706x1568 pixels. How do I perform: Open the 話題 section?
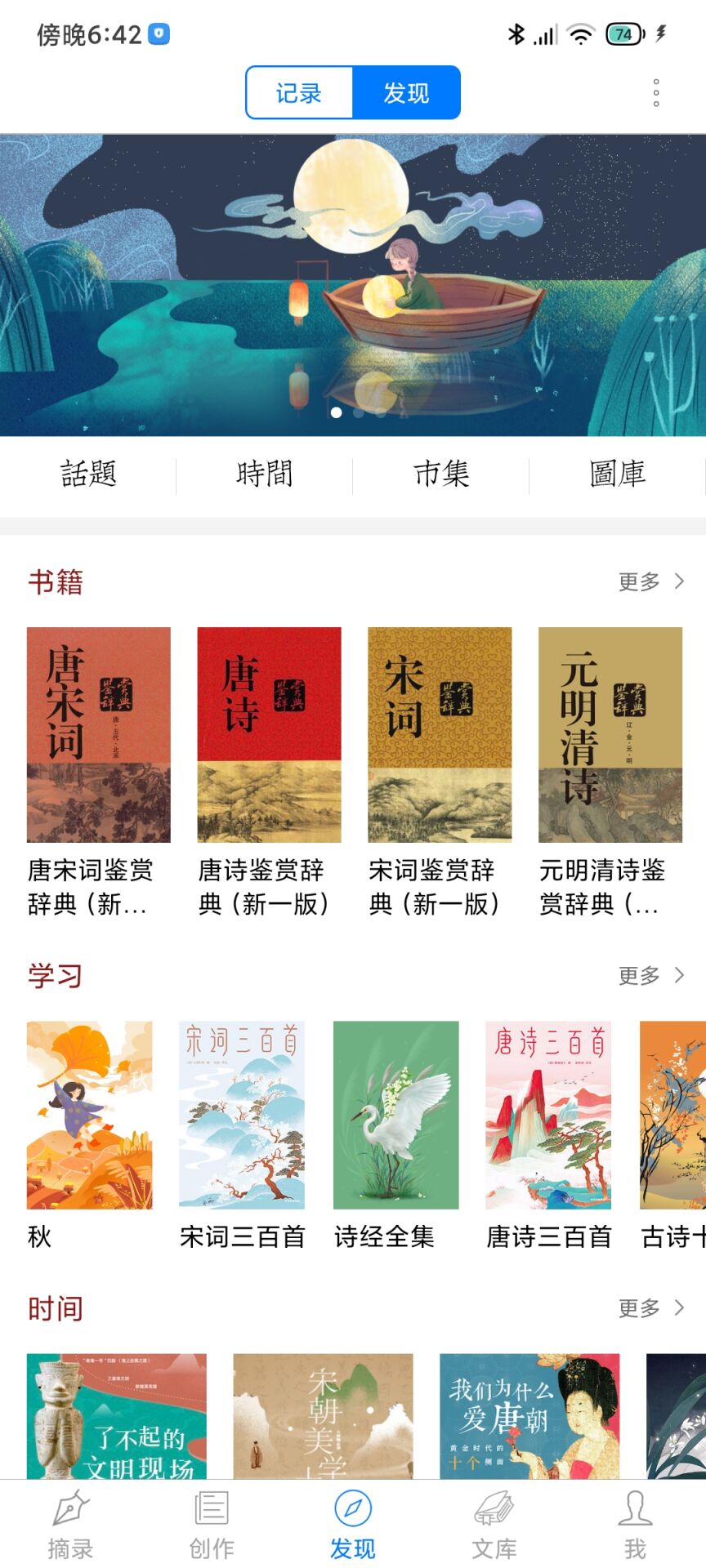[x=88, y=474]
